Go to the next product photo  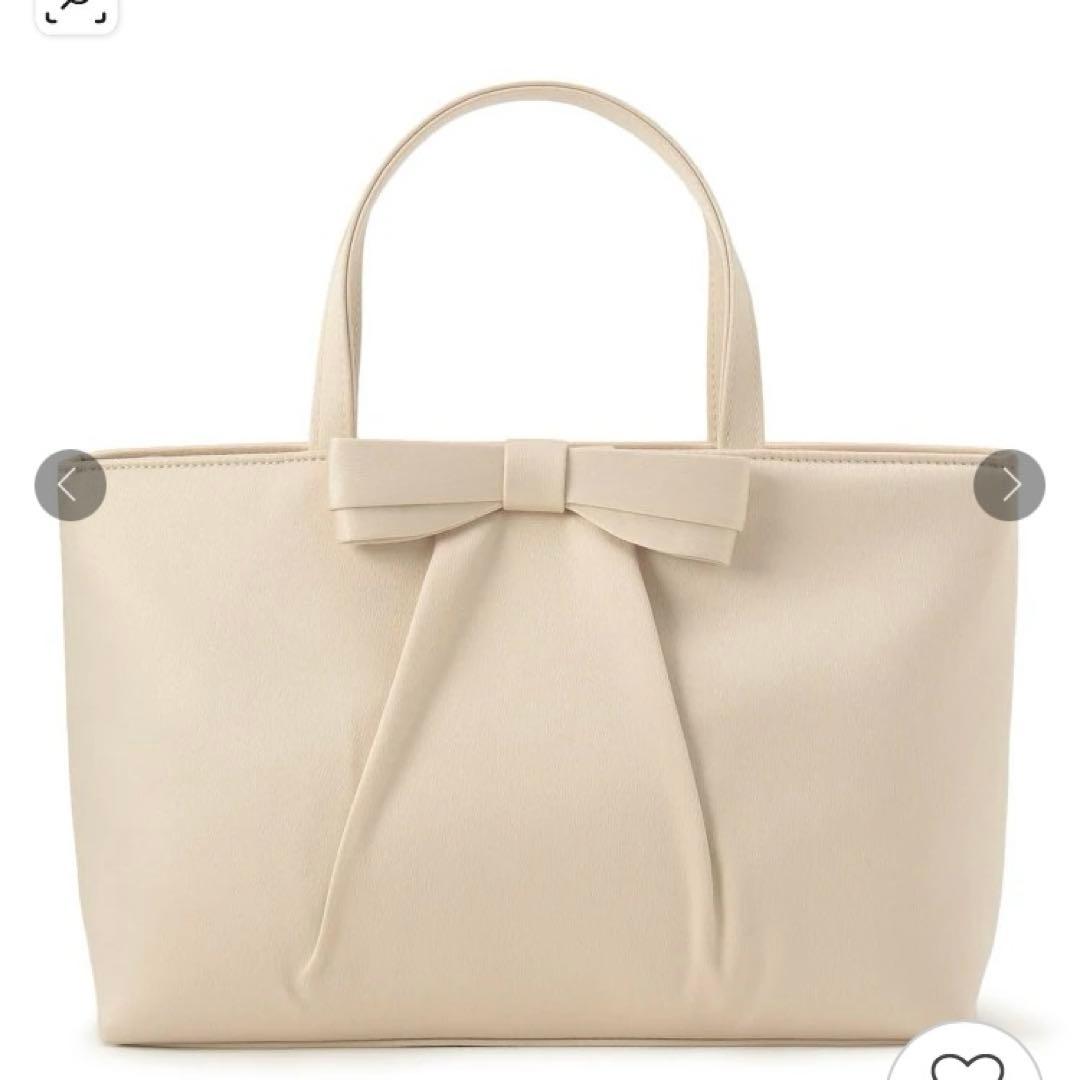coord(1009,486)
